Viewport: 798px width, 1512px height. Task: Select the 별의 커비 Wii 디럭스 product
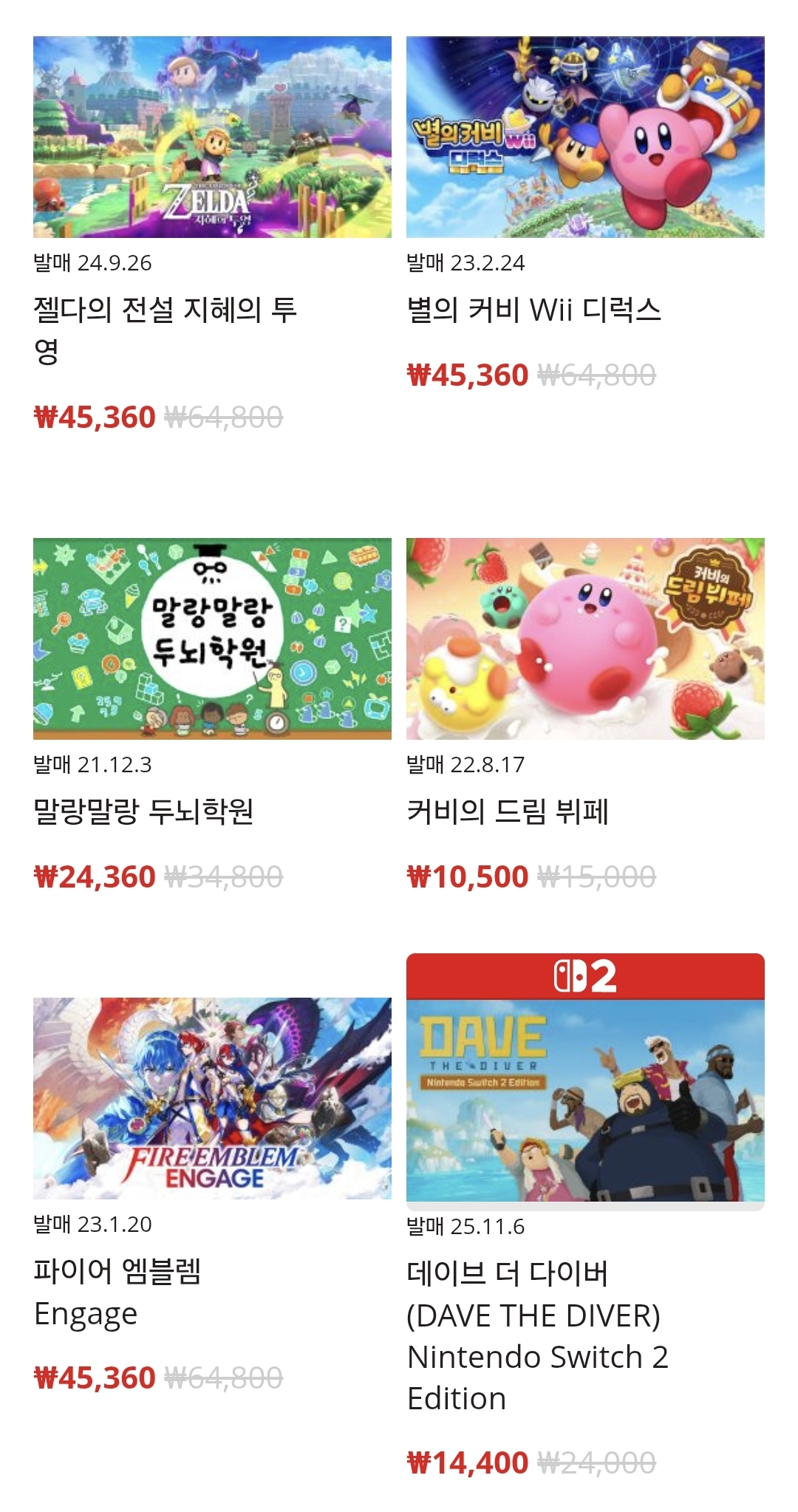pyautogui.click(x=585, y=137)
